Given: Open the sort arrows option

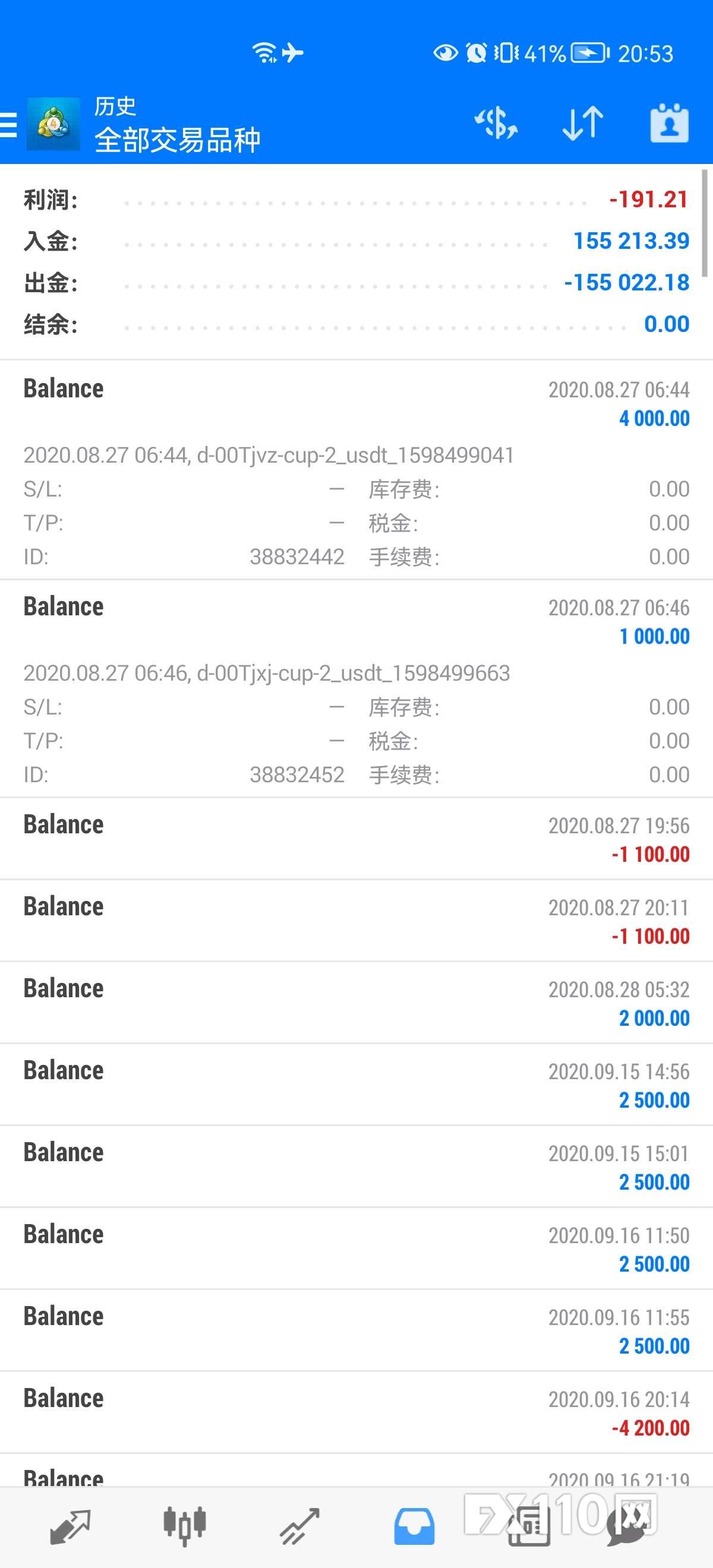Looking at the screenshot, I should click(583, 123).
